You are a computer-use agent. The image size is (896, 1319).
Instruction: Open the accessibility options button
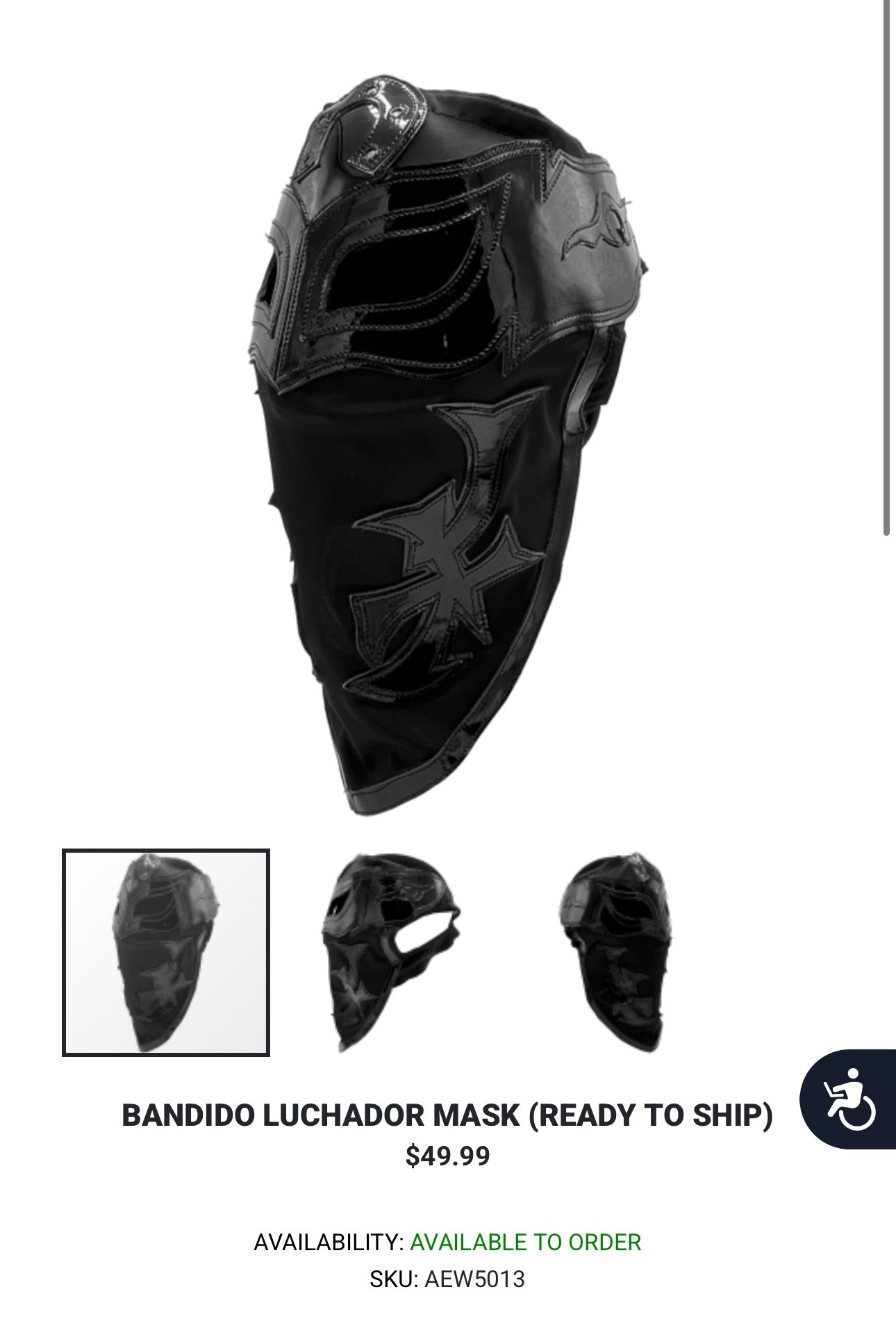(849, 1098)
